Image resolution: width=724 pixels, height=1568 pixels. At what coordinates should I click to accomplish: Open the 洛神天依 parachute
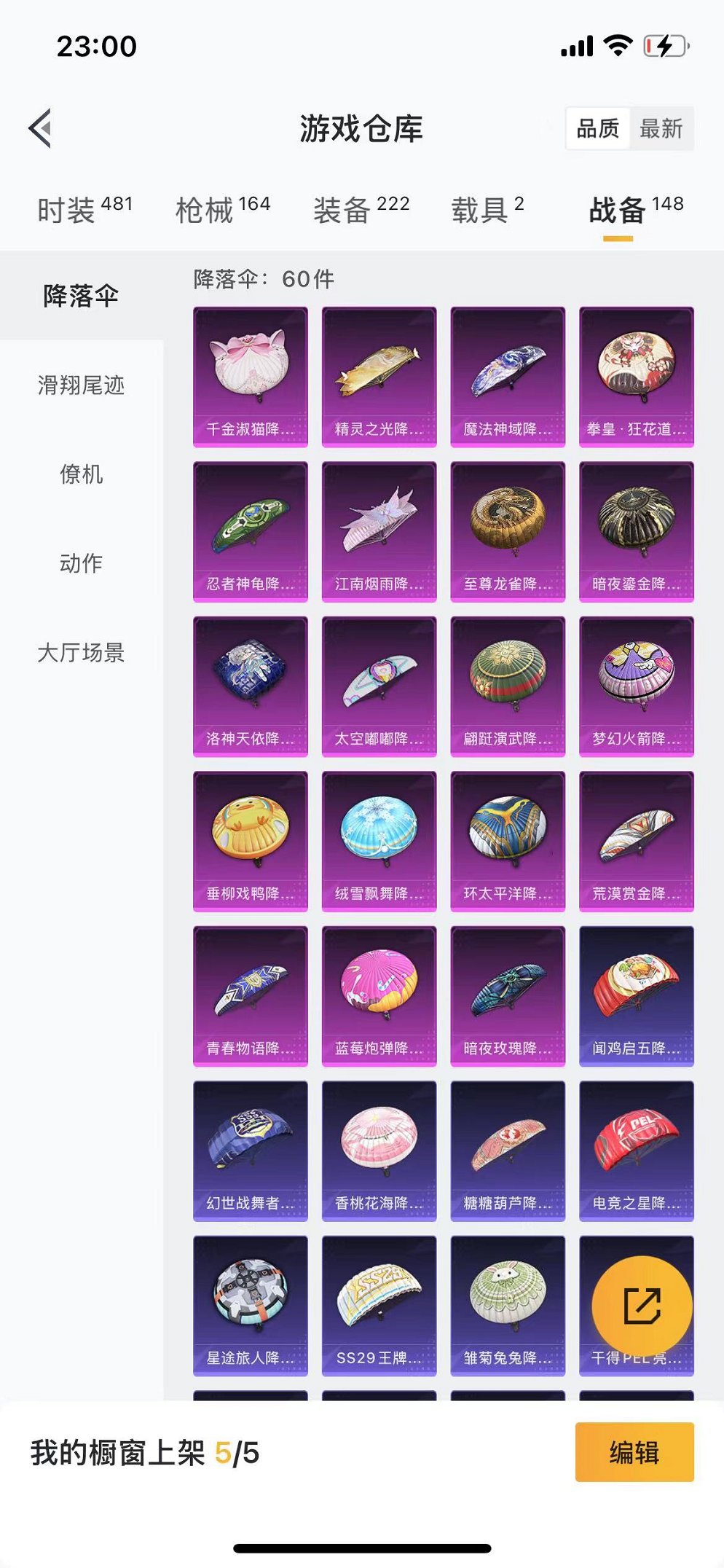tap(250, 686)
